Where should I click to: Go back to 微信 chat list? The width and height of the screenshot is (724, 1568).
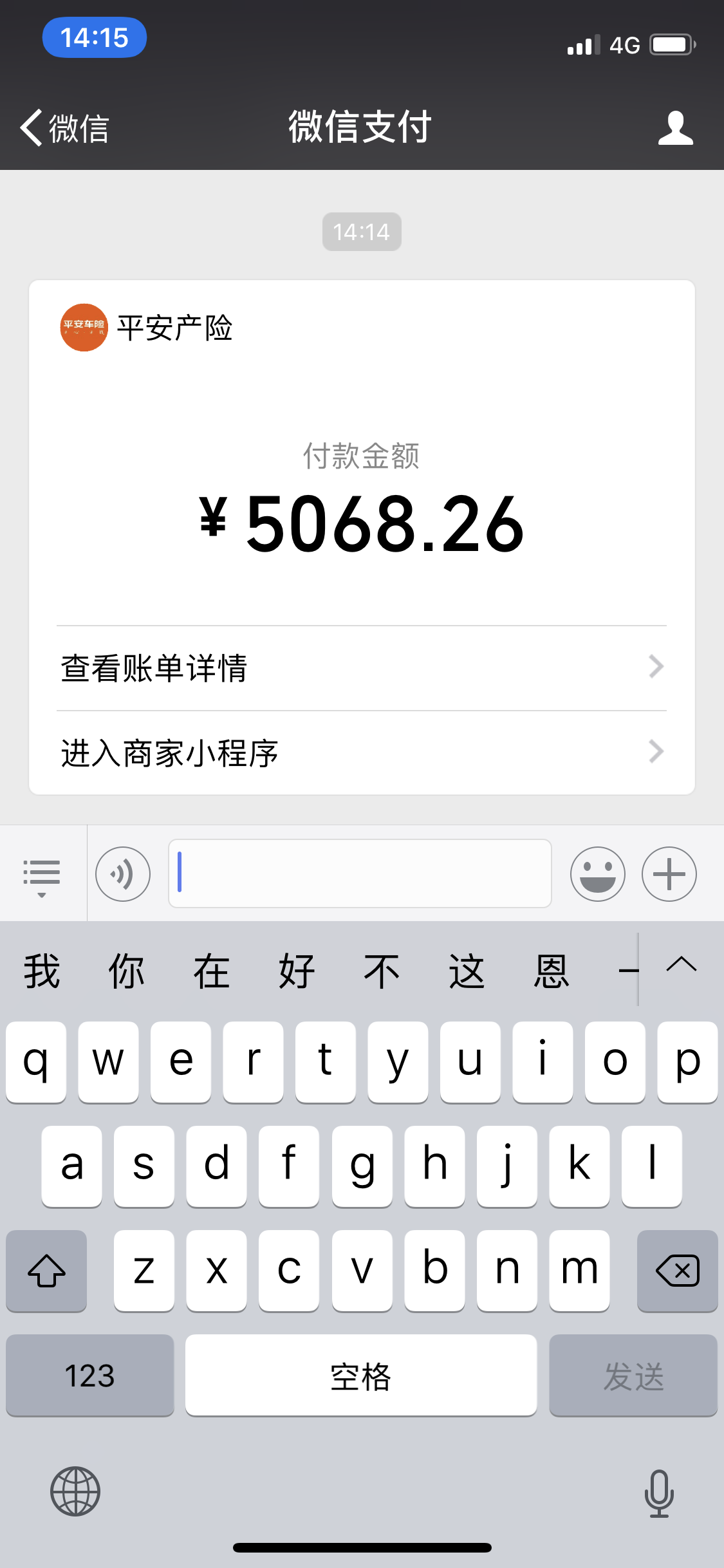click(64, 127)
